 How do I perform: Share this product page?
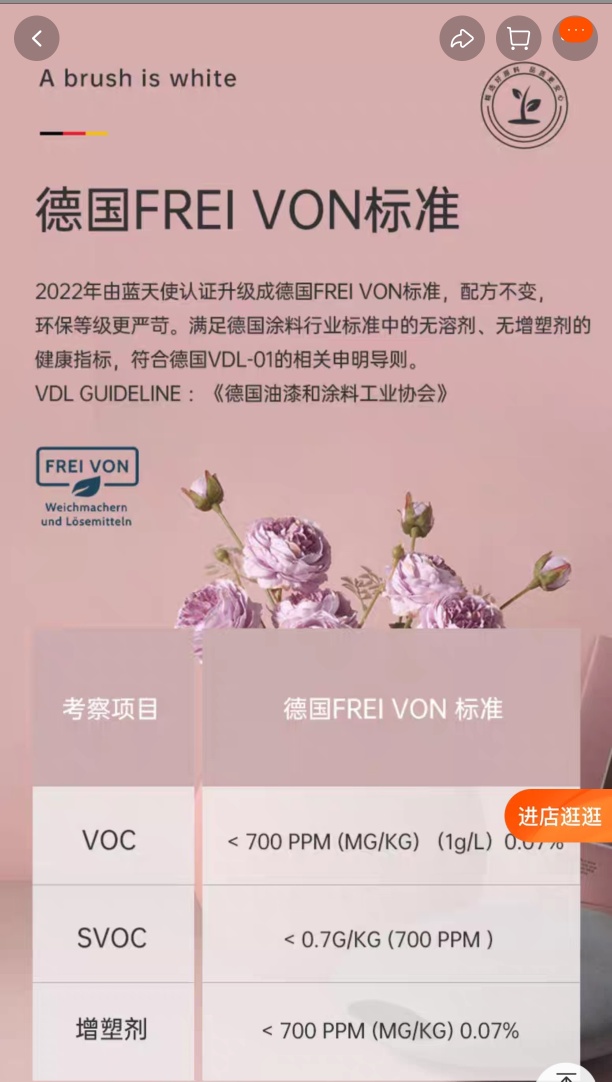coord(461,39)
